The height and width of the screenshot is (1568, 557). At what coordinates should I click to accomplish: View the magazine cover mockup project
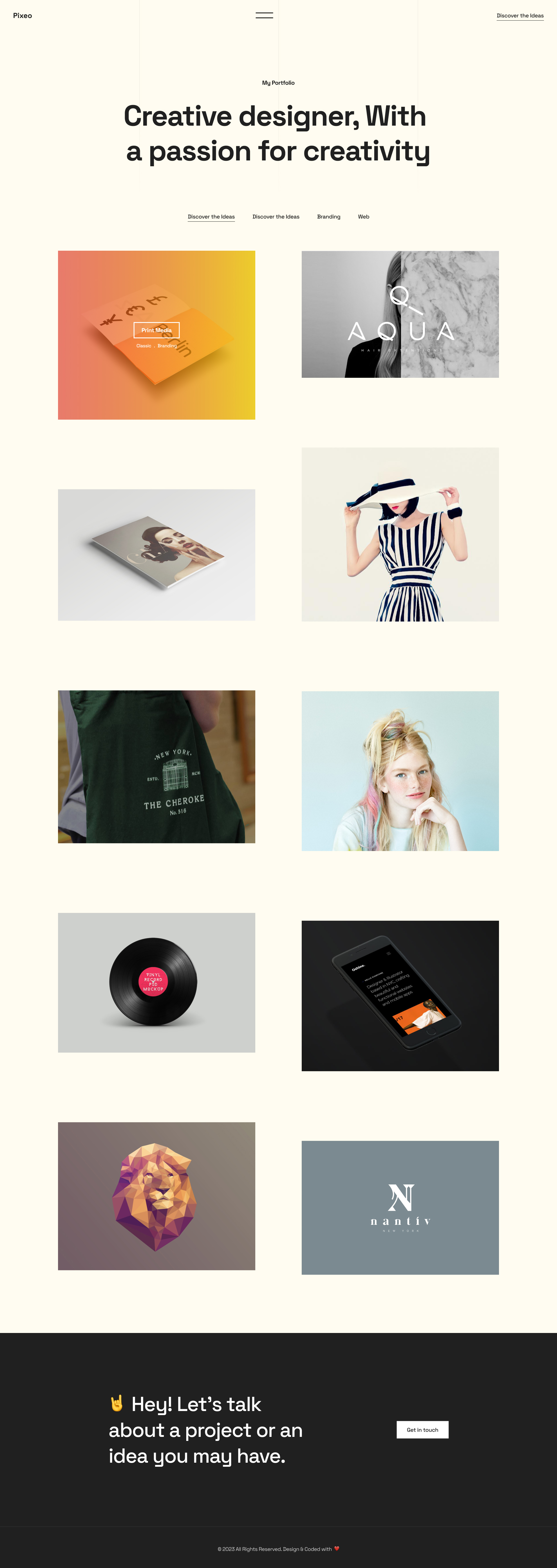coord(156,554)
